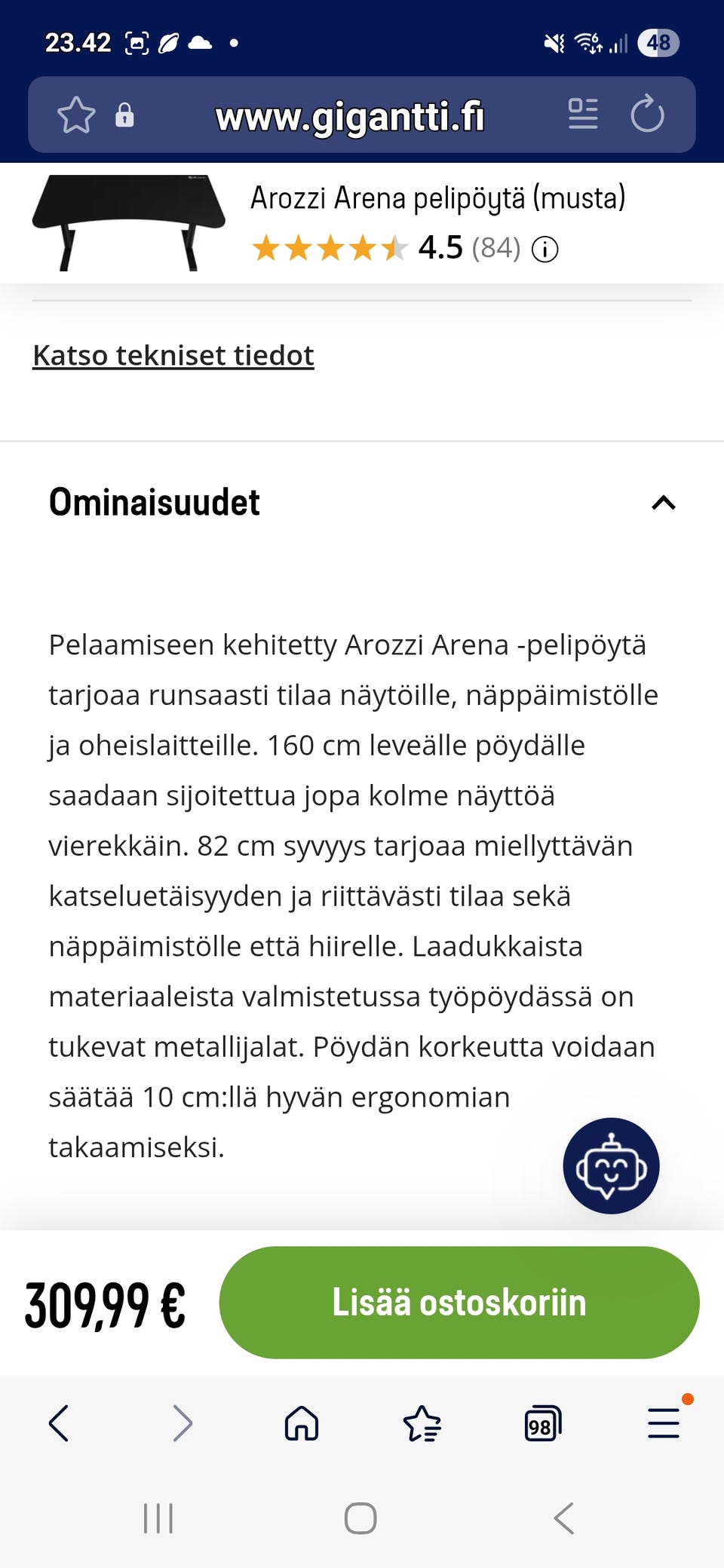Open the tab switcher showing 98 tabs

click(544, 1424)
